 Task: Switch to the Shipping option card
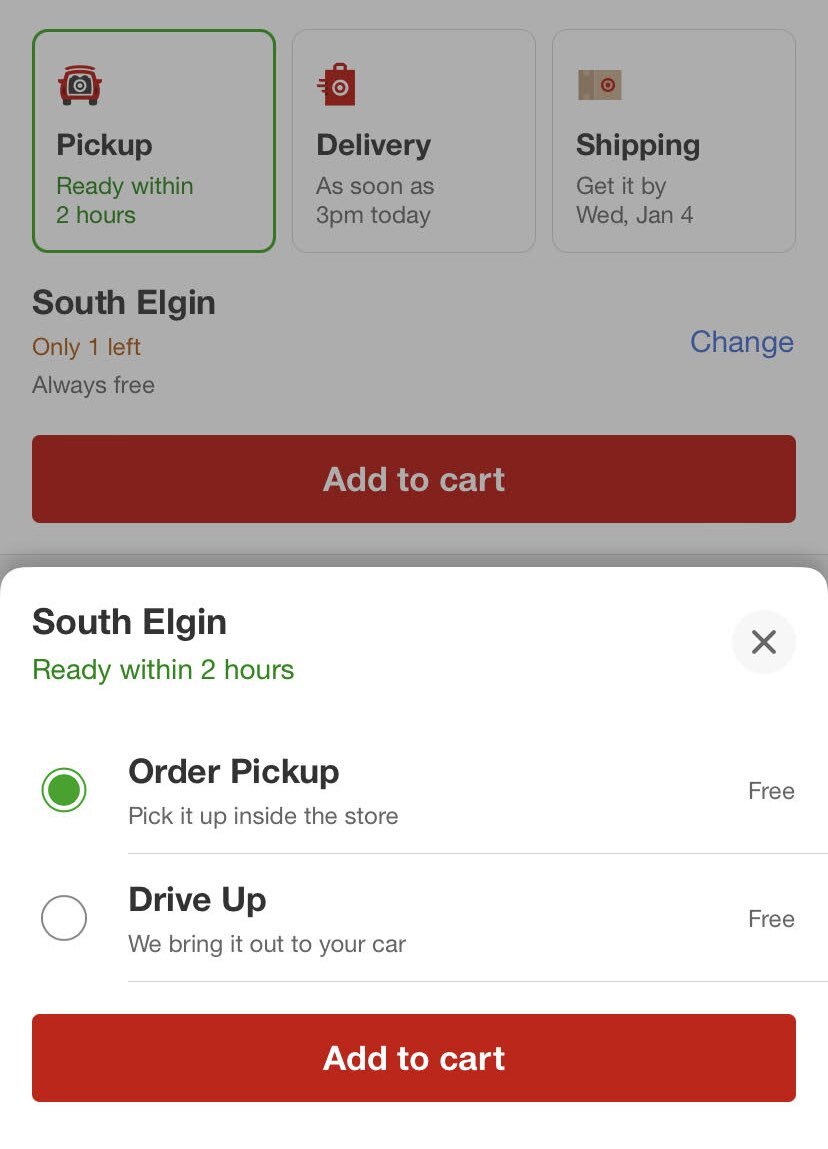[673, 140]
